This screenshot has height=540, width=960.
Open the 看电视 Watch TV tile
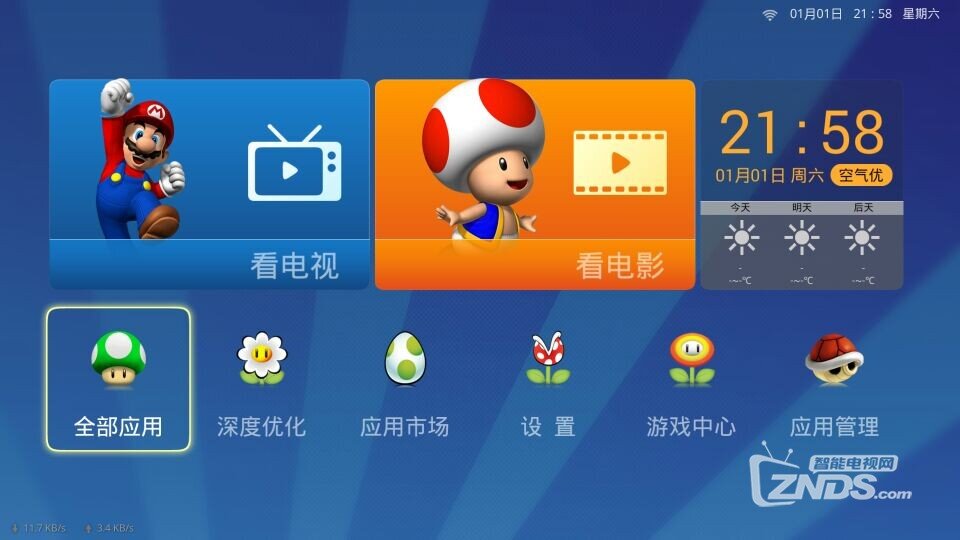(209, 185)
